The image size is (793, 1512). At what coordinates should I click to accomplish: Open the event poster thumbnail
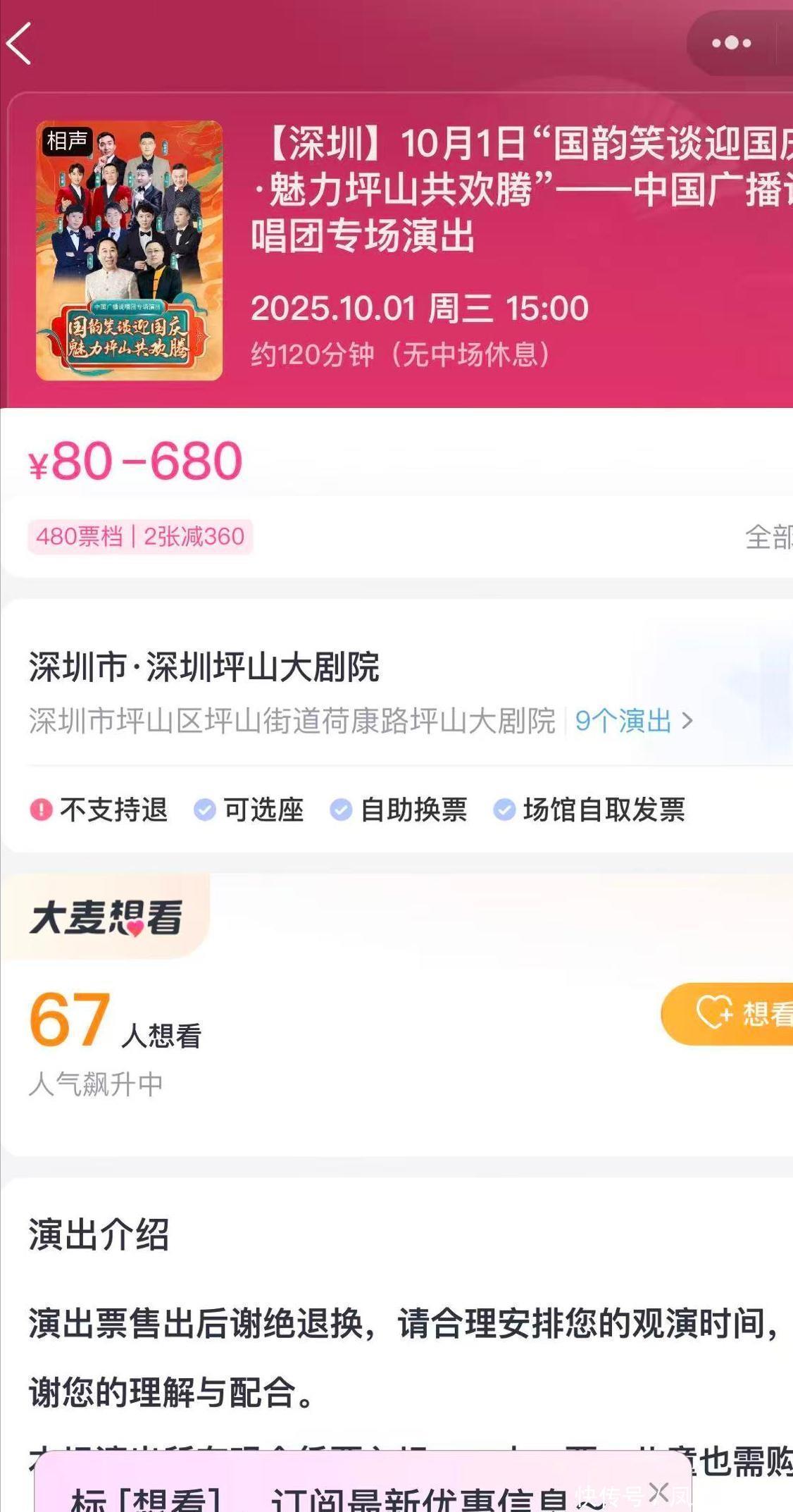[129, 251]
